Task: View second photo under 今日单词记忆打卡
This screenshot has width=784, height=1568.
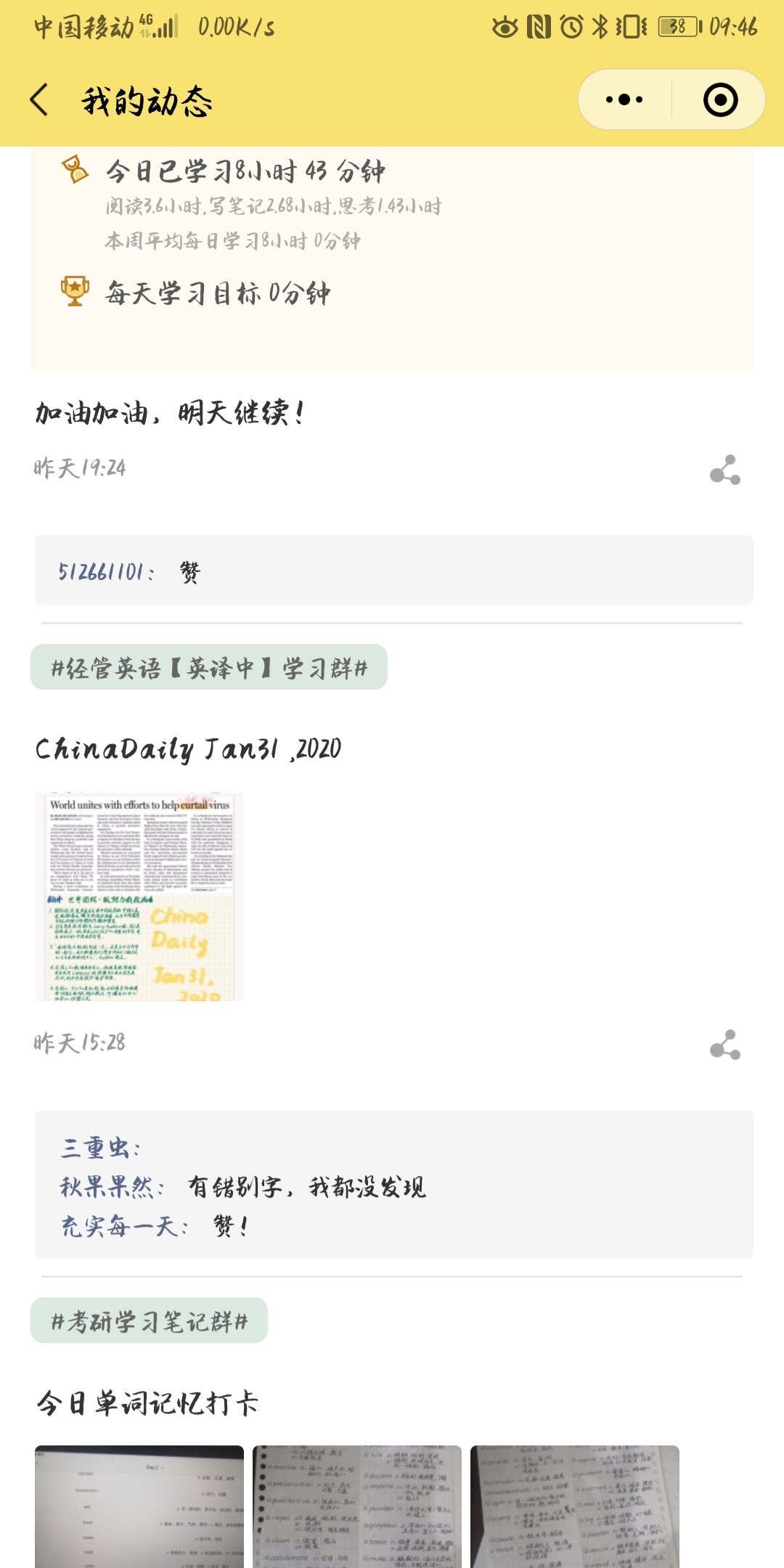Action: click(x=357, y=1506)
